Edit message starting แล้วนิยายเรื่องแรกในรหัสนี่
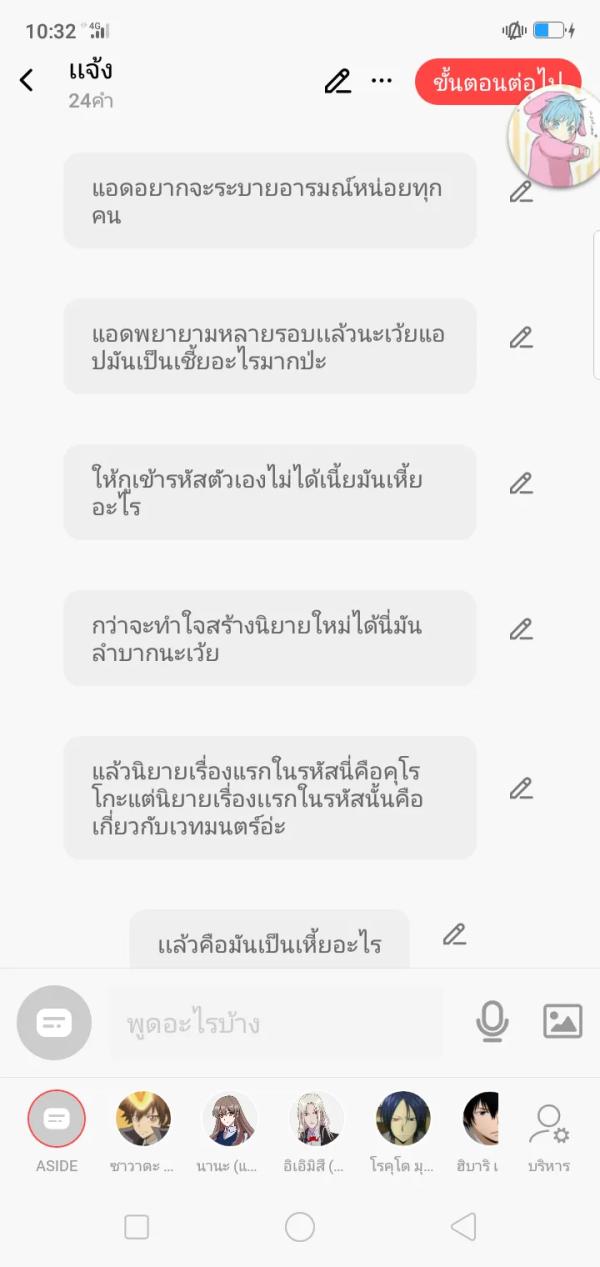This screenshot has width=600, height=1267. [521, 789]
